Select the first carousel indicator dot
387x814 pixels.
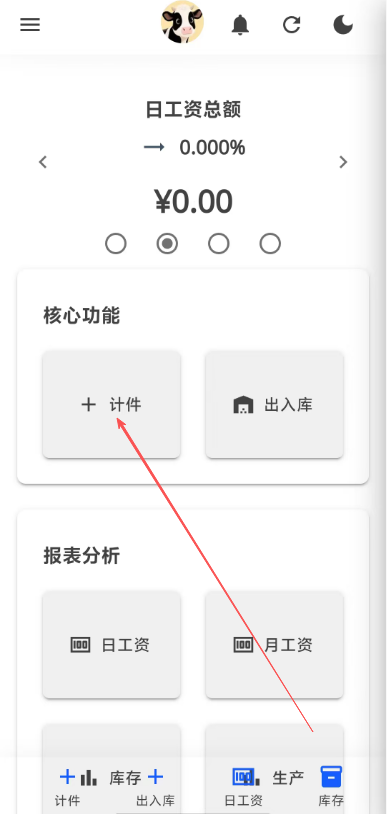pyautogui.click(x=115, y=243)
